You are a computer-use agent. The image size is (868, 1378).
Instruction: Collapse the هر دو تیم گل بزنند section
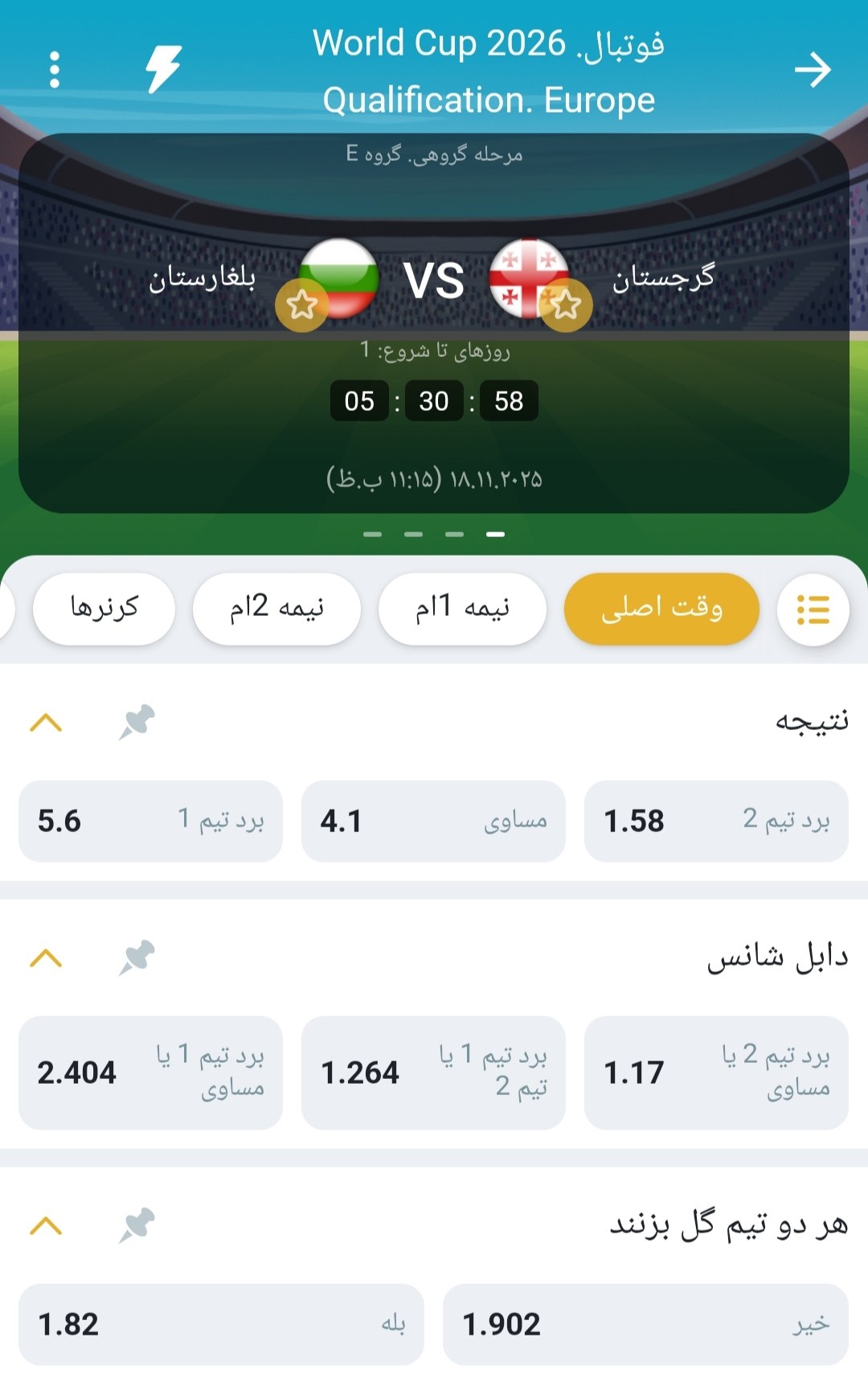46,1226
